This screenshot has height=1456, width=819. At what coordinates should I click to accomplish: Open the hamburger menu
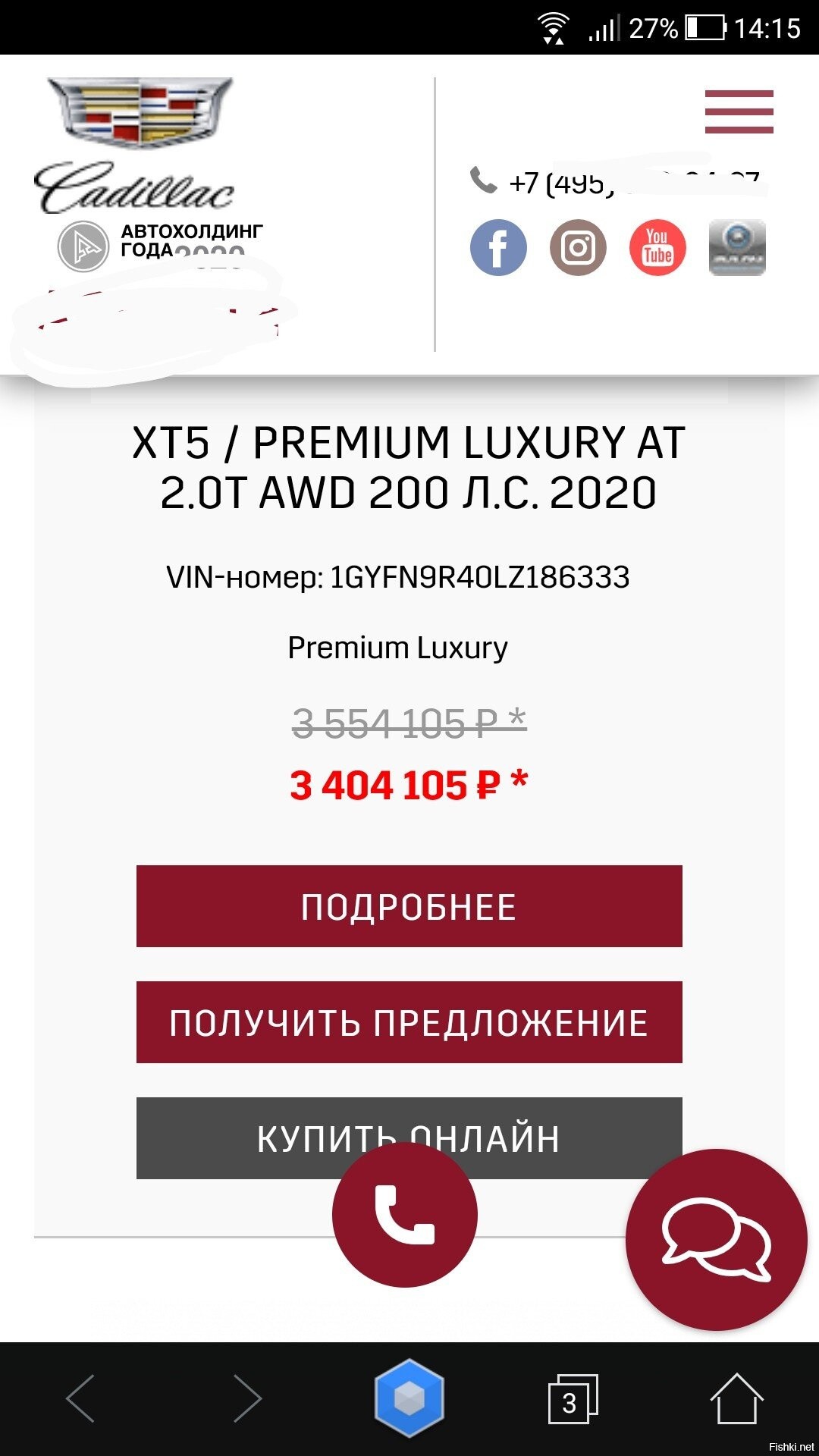click(739, 111)
